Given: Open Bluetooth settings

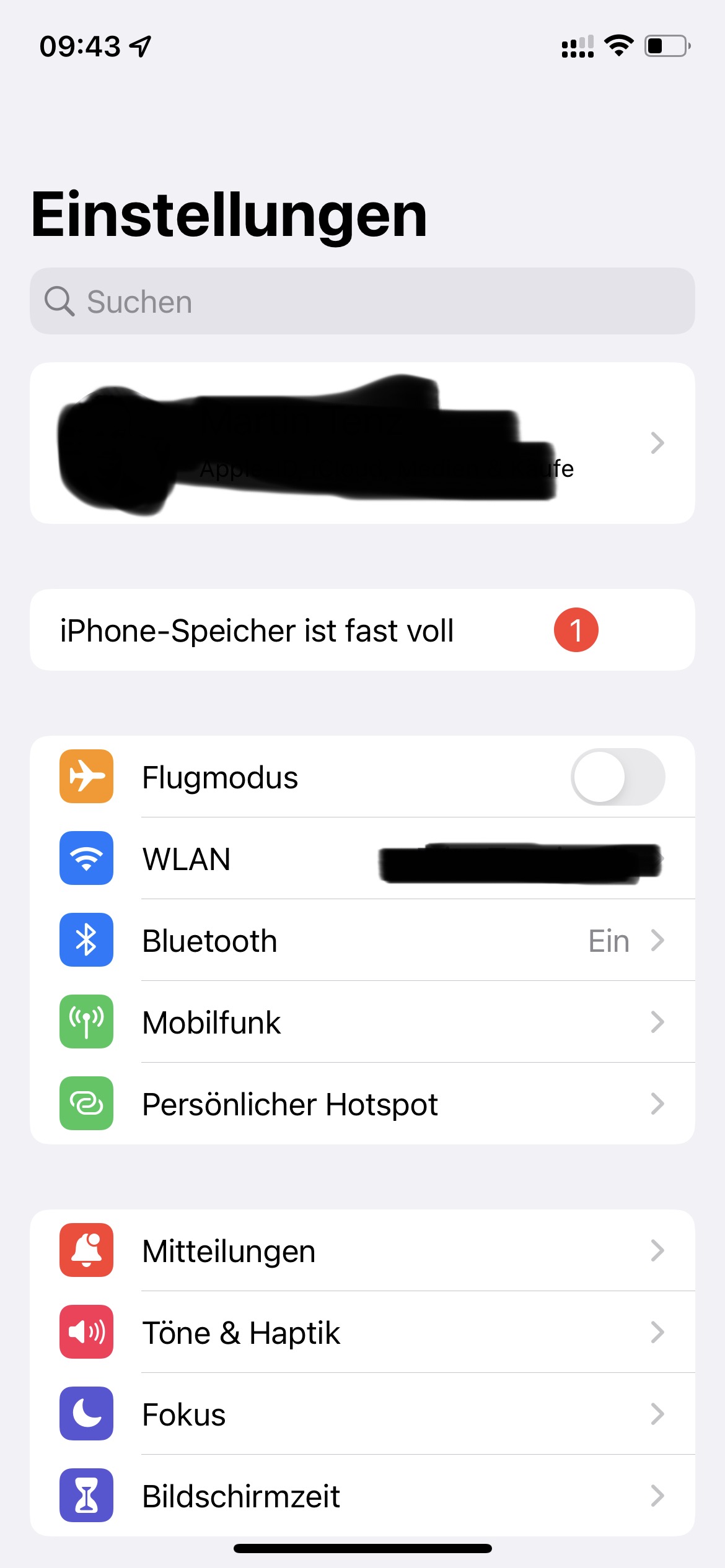Looking at the screenshot, I should click(362, 941).
